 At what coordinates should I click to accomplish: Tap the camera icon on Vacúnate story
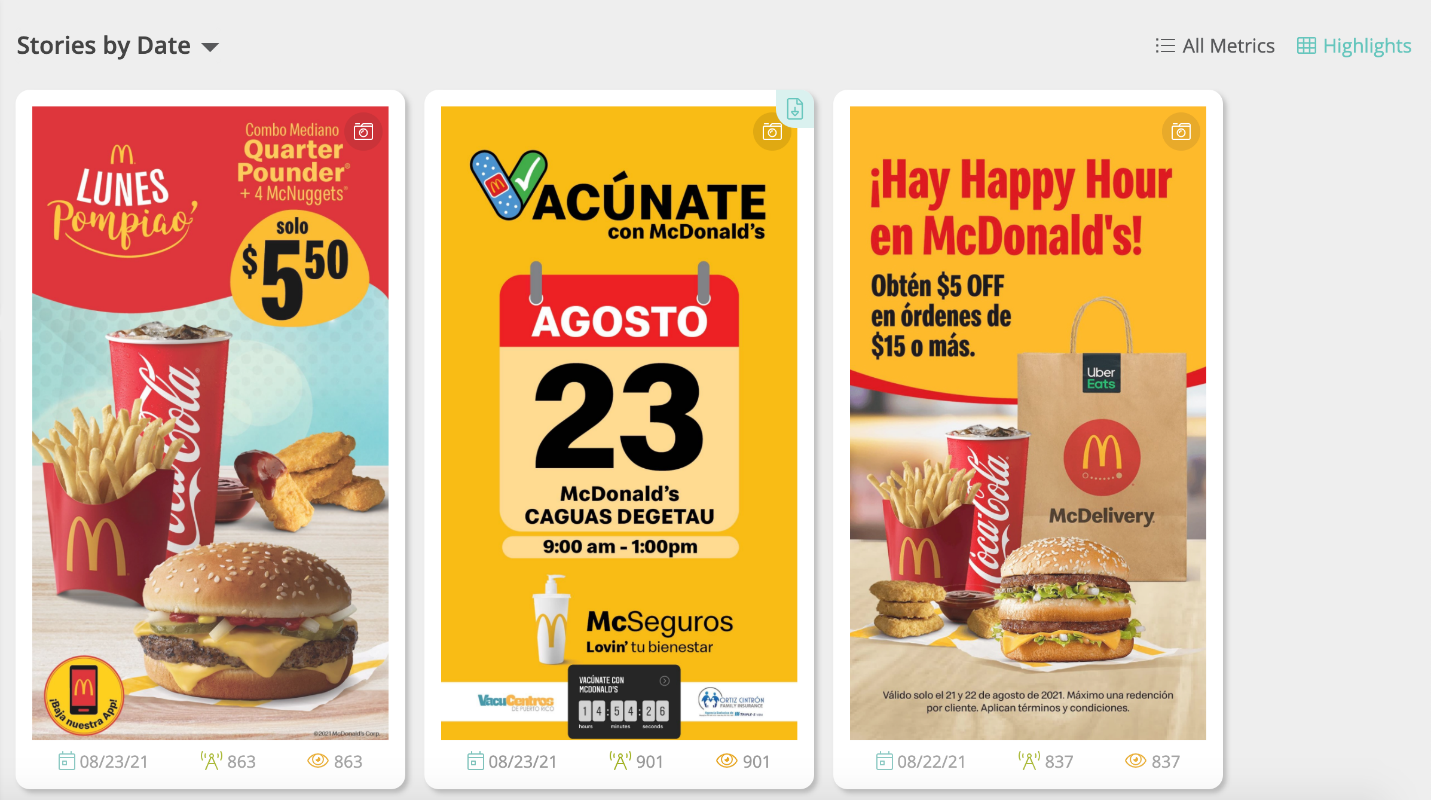772,132
